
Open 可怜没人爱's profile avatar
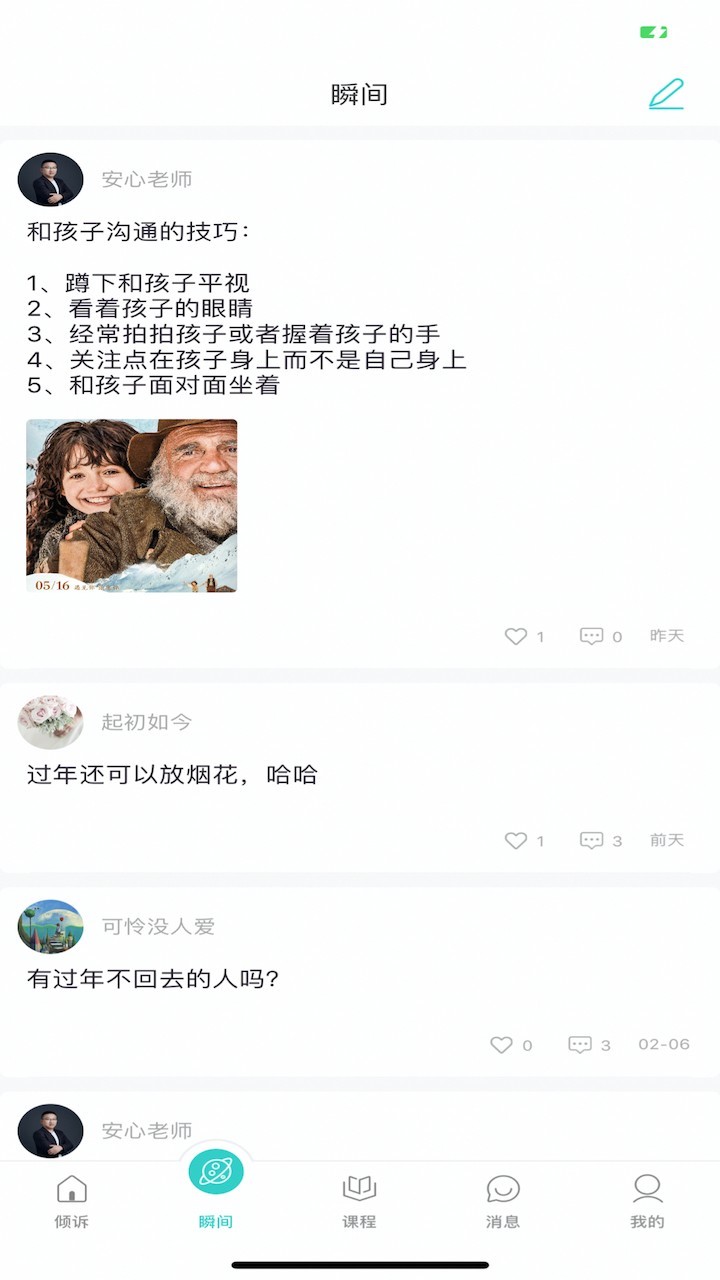pos(50,927)
